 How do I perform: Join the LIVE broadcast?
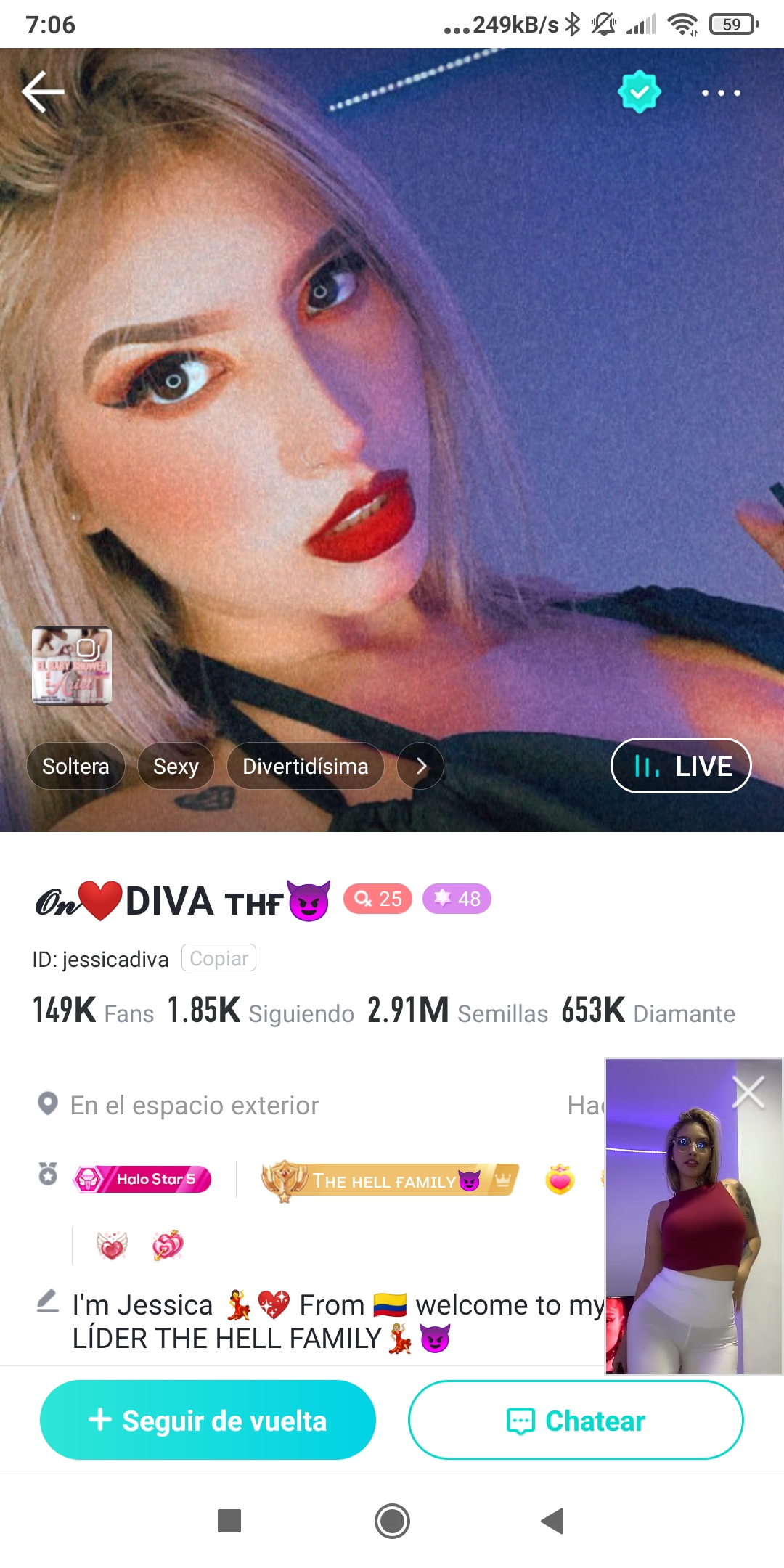tap(681, 766)
